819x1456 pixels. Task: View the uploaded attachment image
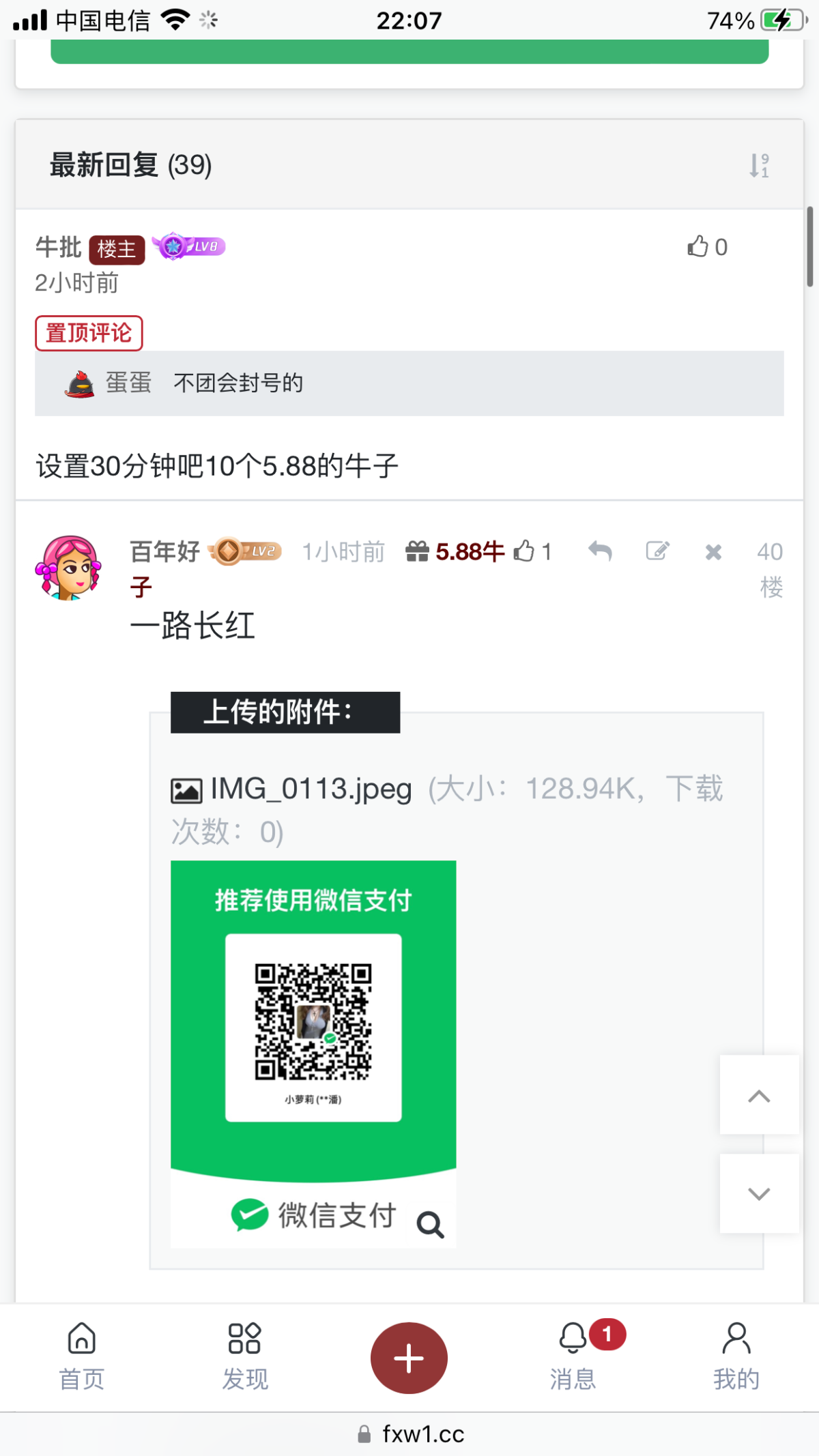coord(313,1053)
